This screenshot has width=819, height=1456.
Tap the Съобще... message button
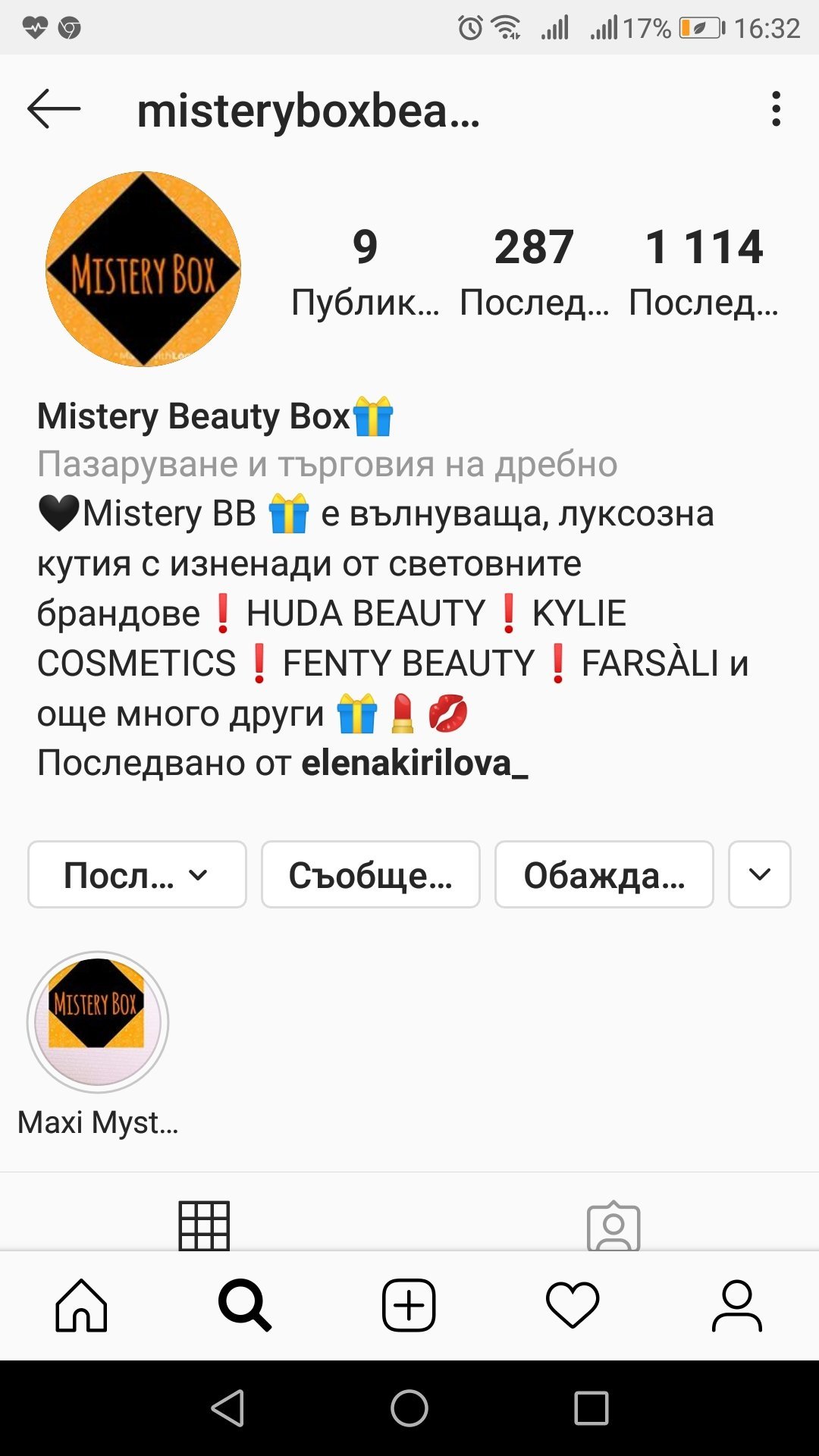click(x=371, y=874)
